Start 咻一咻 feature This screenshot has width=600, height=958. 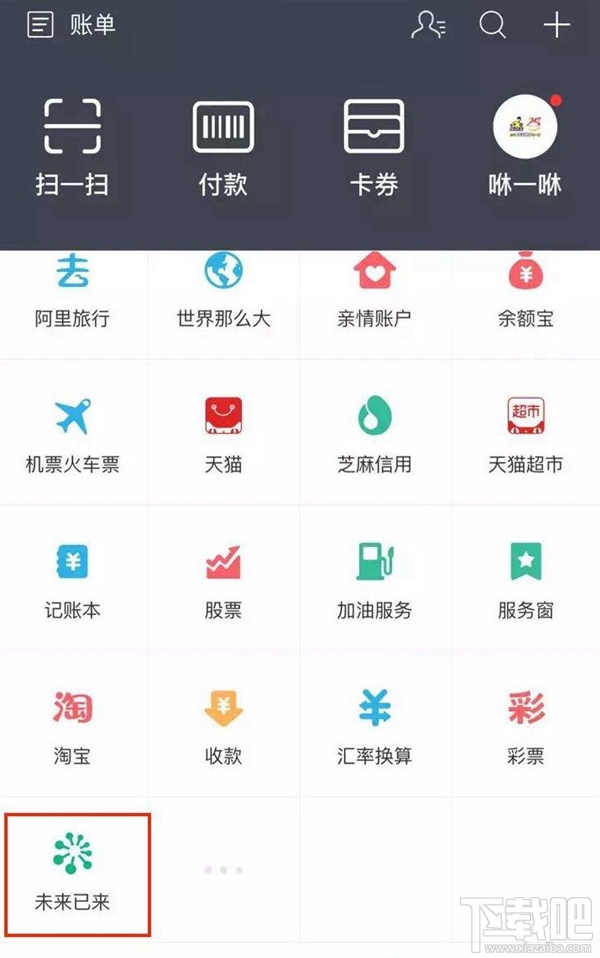pos(525,147)
